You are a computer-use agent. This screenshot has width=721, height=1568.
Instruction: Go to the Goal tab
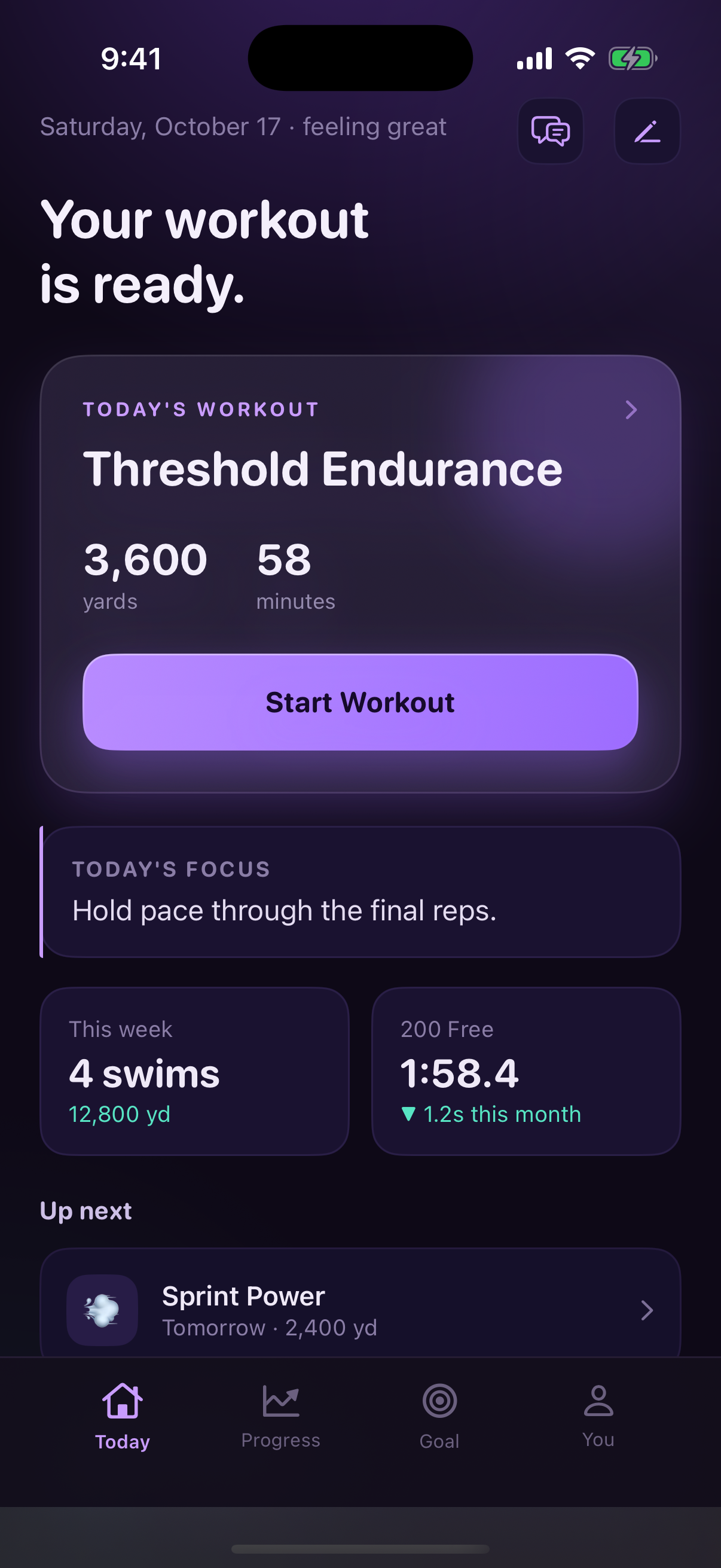pyautogui.click(x=439, y=1417)
